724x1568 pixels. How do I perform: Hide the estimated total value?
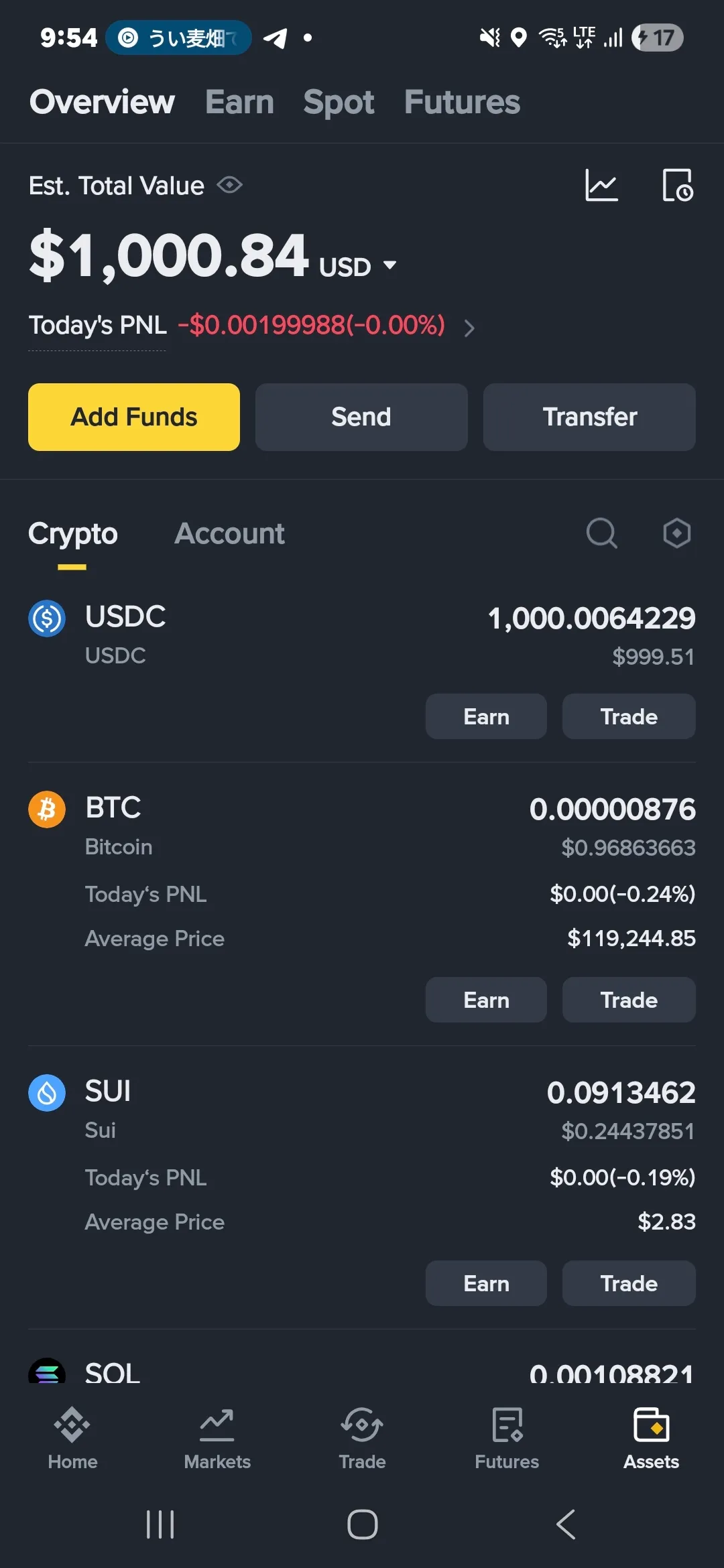click(229, 185)
